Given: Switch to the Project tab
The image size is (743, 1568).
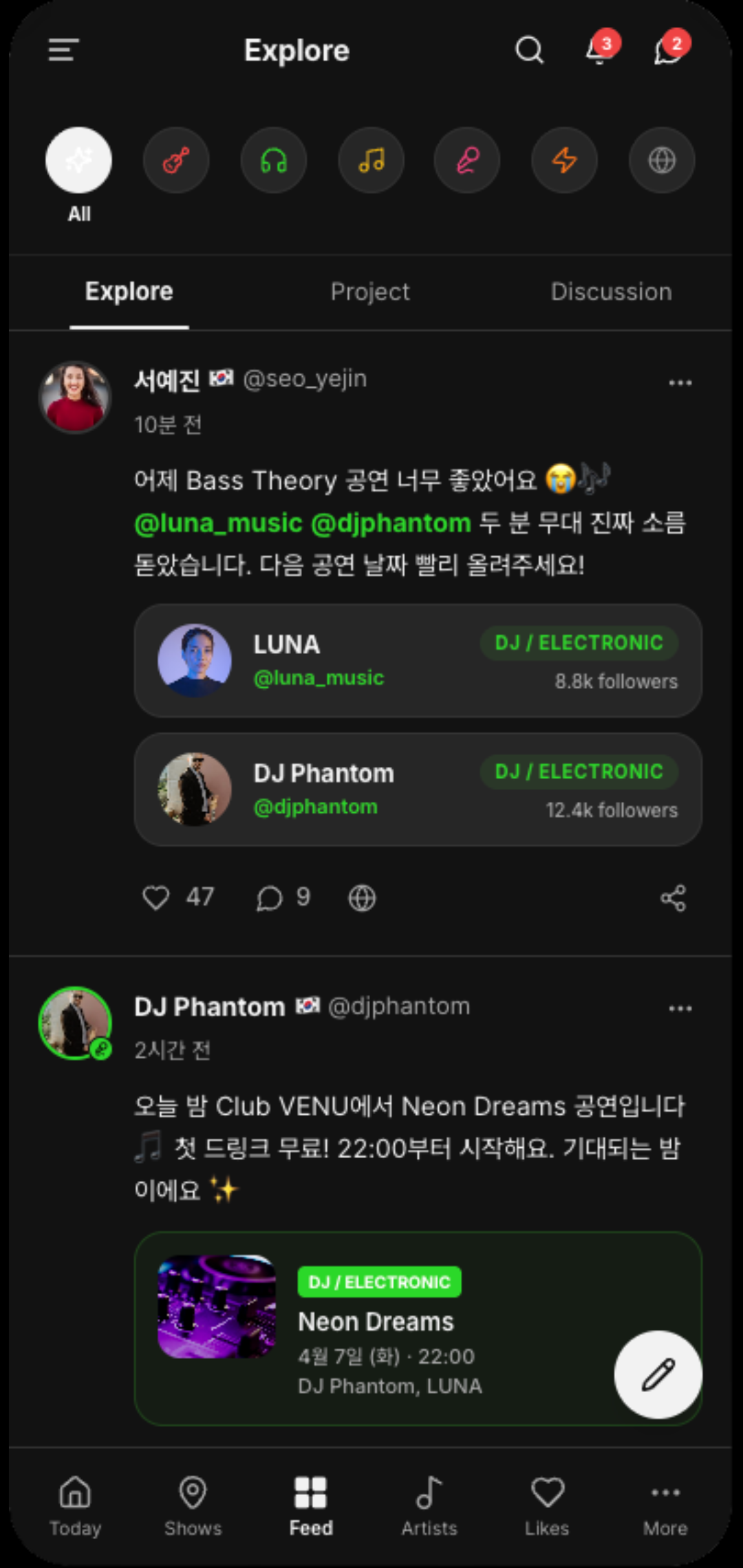Looking at the screenshot, I should coord(370,292).
